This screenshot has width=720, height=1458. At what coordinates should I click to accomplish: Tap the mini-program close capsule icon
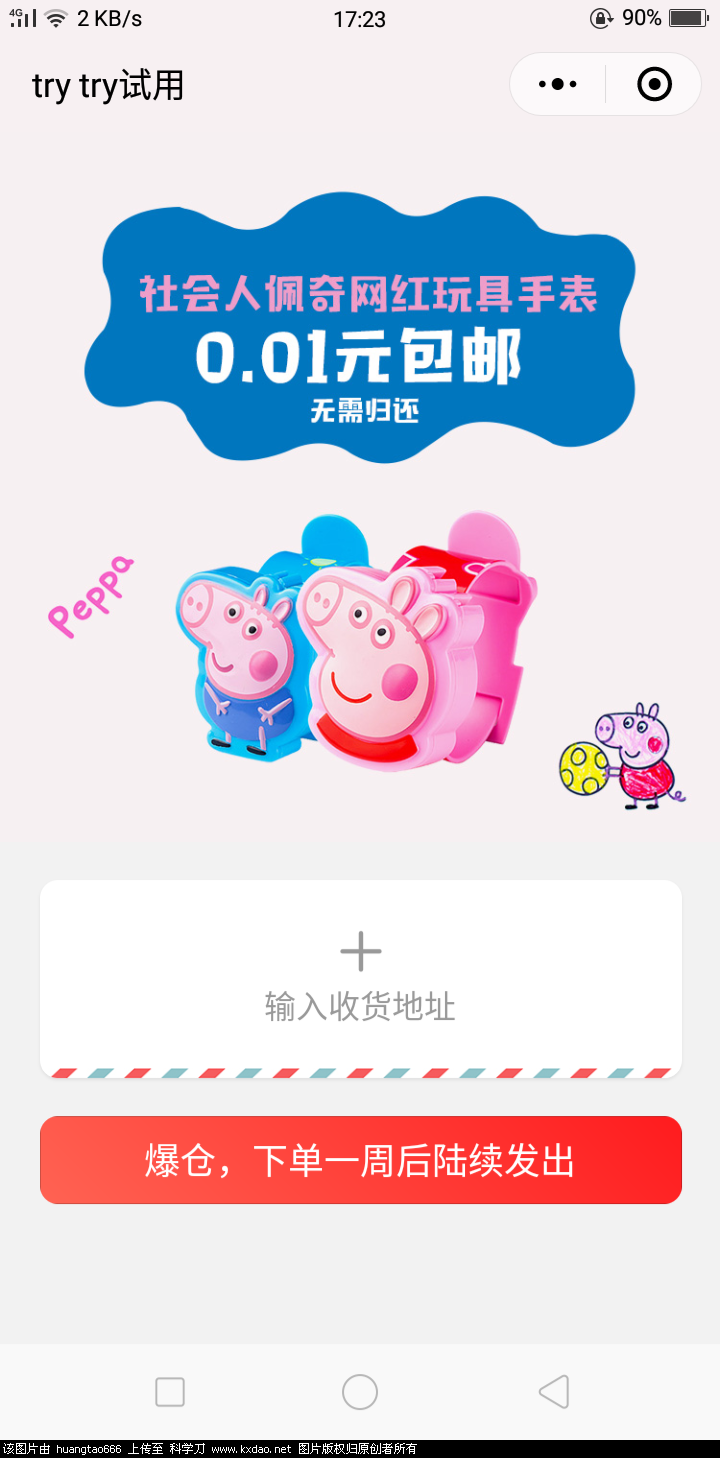tap(654, 84)
